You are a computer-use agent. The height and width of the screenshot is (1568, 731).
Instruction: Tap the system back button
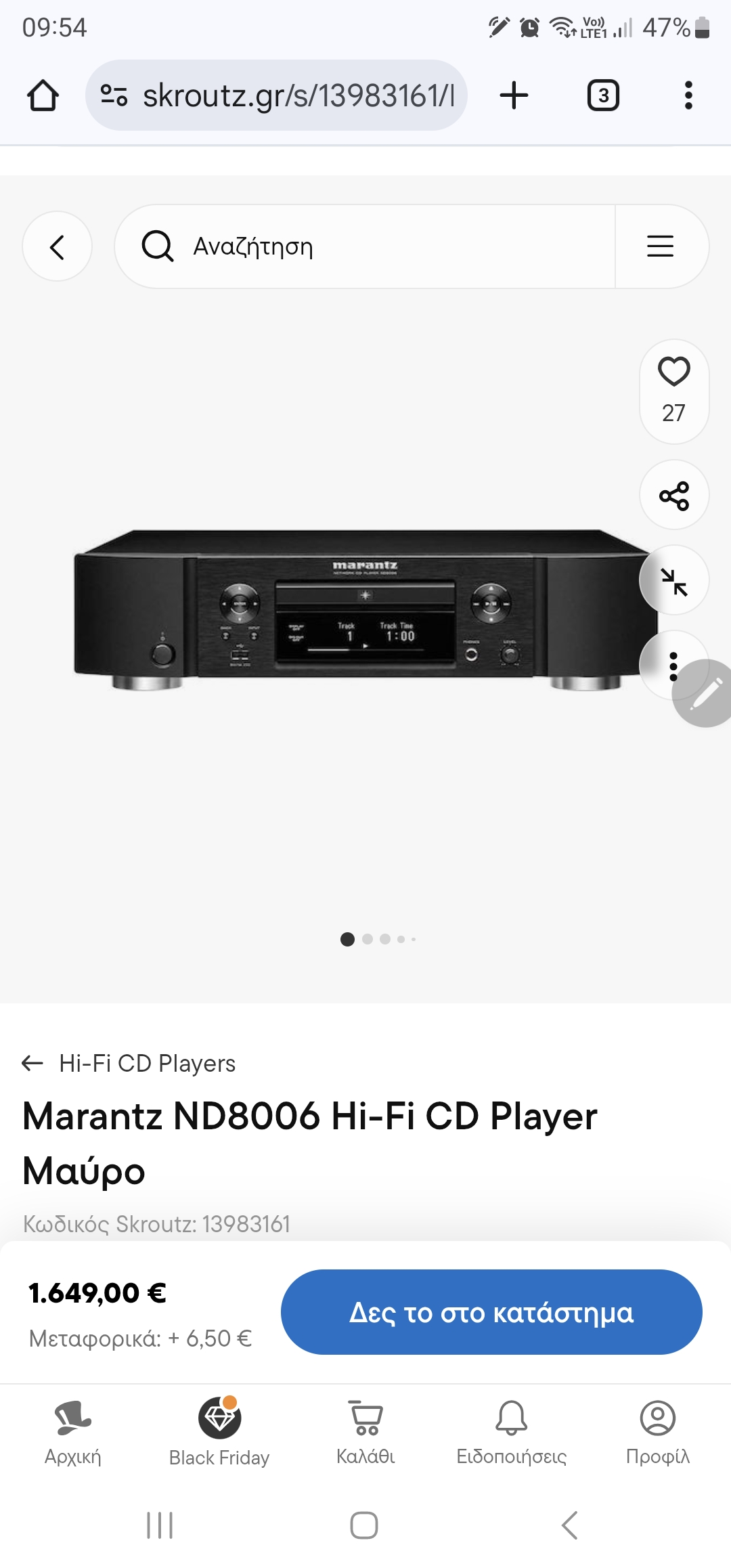(x=570, y=1525)
